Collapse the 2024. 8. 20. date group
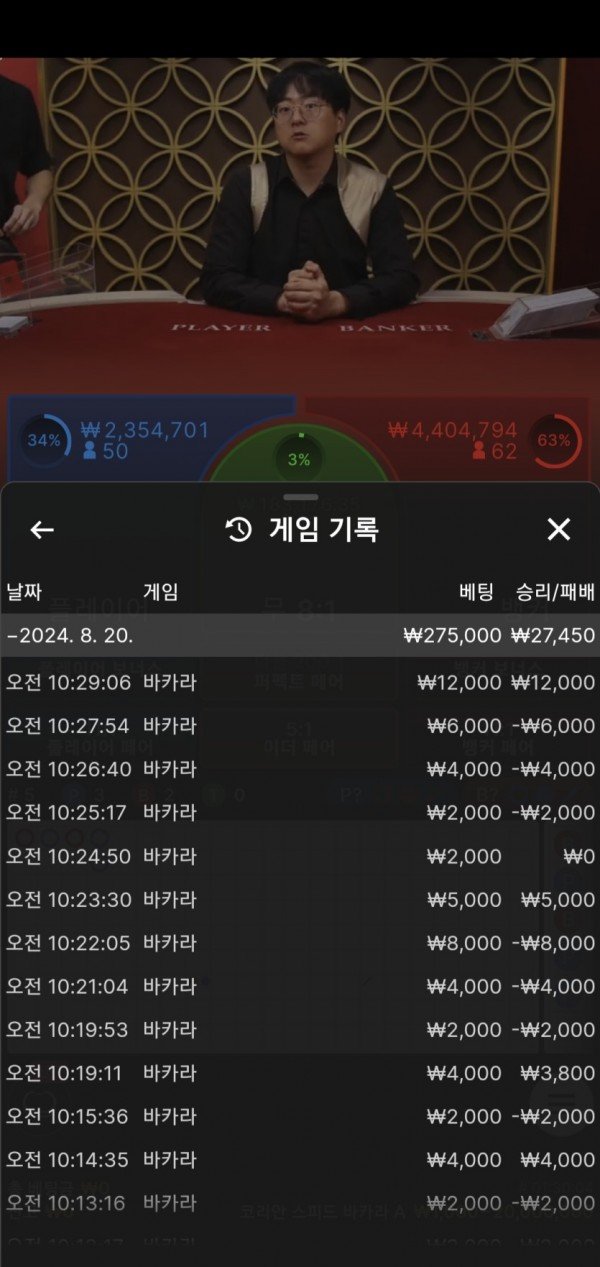 pos(300,635)
